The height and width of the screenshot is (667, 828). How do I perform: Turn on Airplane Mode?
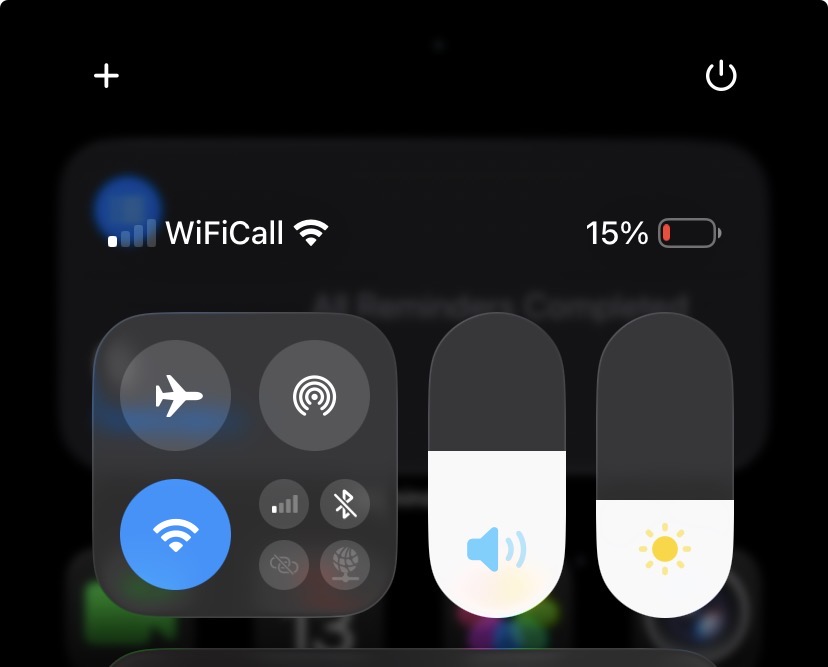(x=175, y=397)
